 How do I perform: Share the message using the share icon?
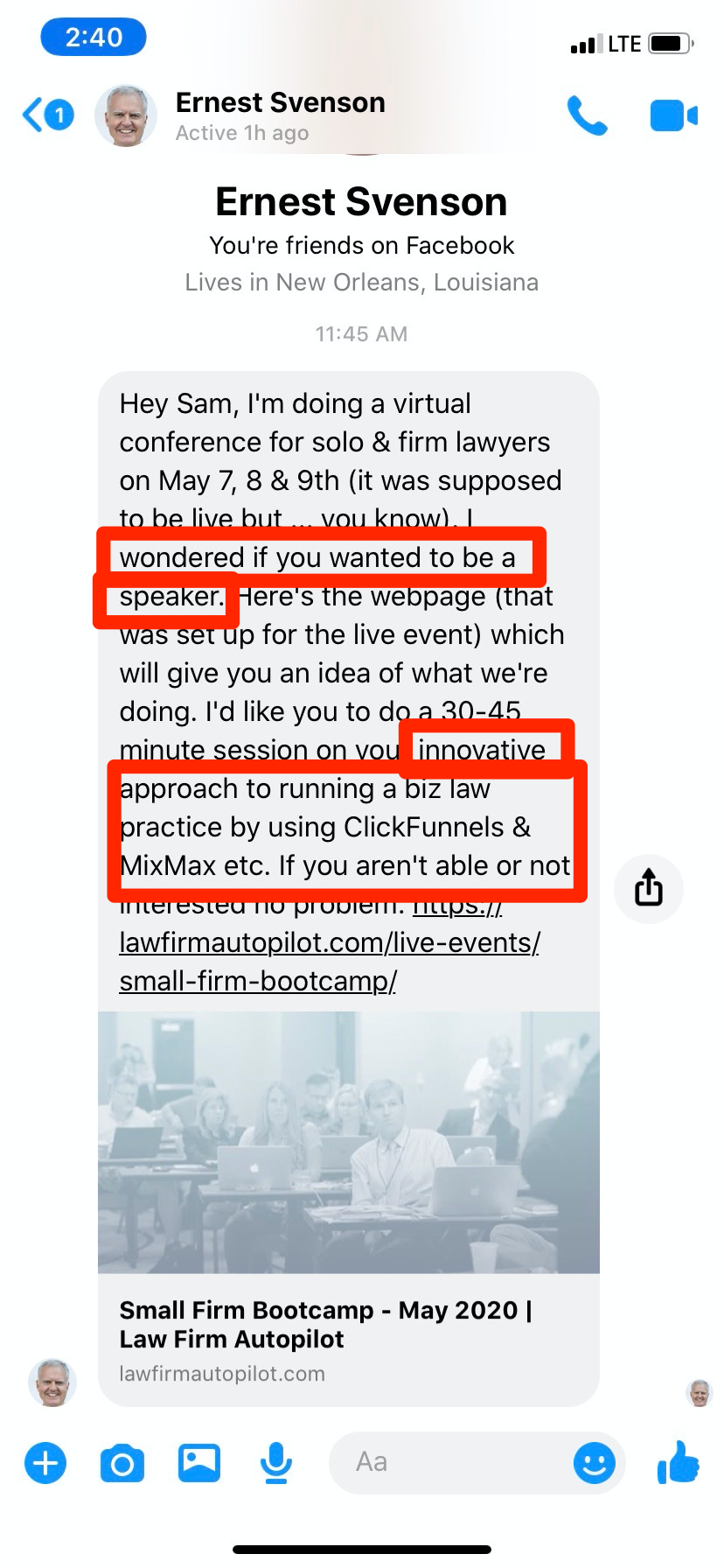649,888
